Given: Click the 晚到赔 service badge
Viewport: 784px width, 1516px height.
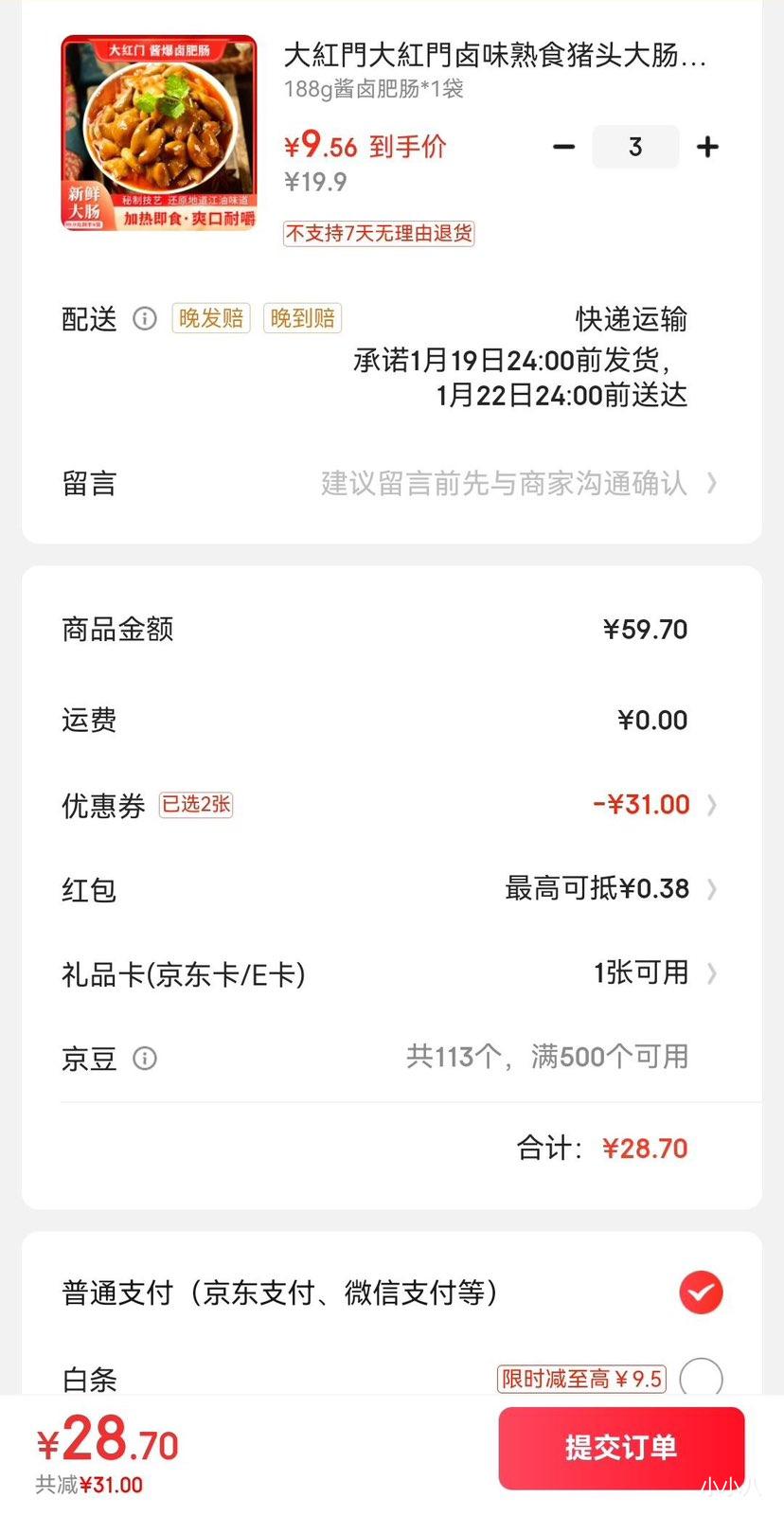Looking at the screenshot, I should (x=301, y=318).
